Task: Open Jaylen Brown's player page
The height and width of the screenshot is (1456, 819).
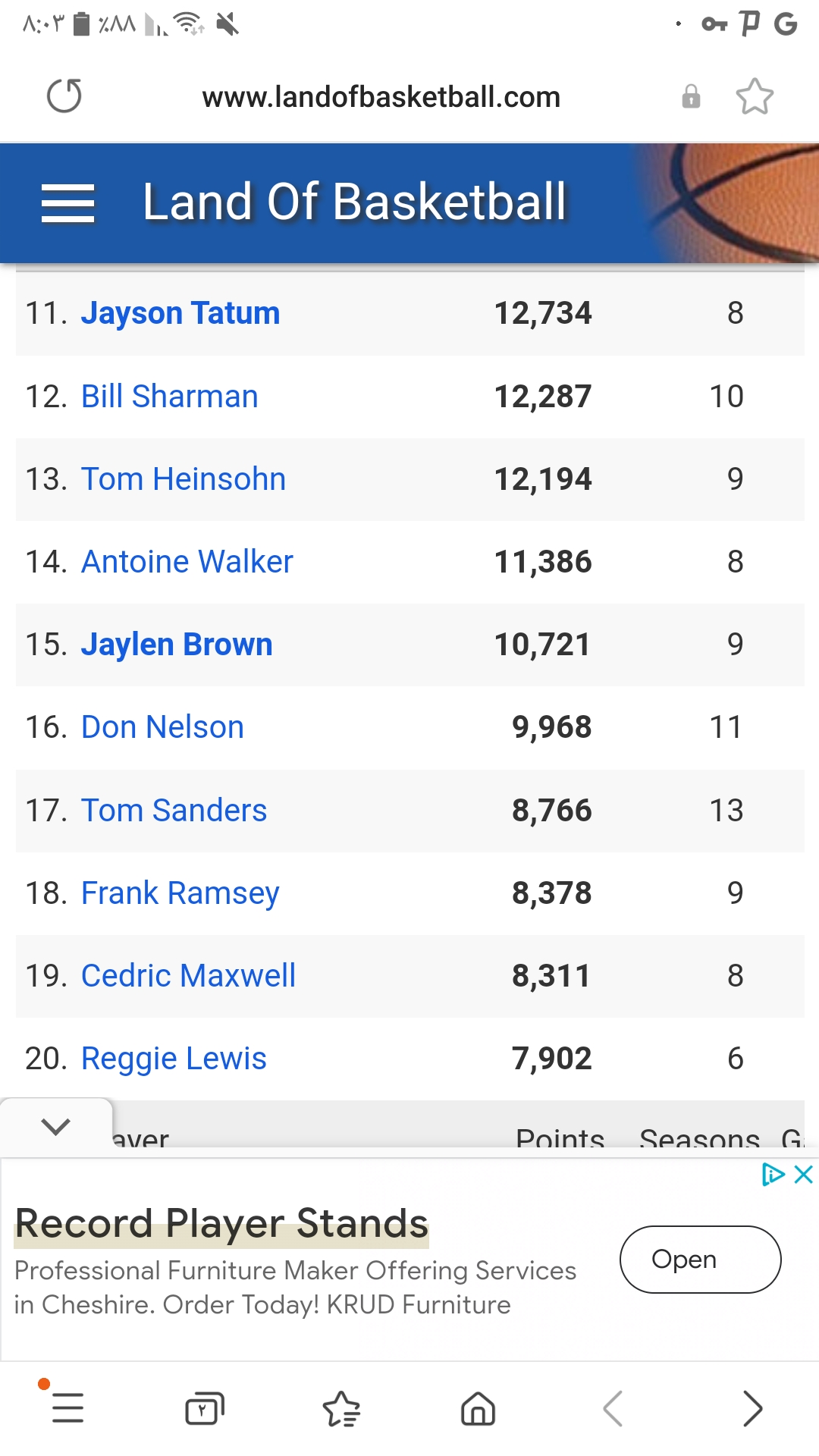Action: pyautogui.click(x=177, y=645)
